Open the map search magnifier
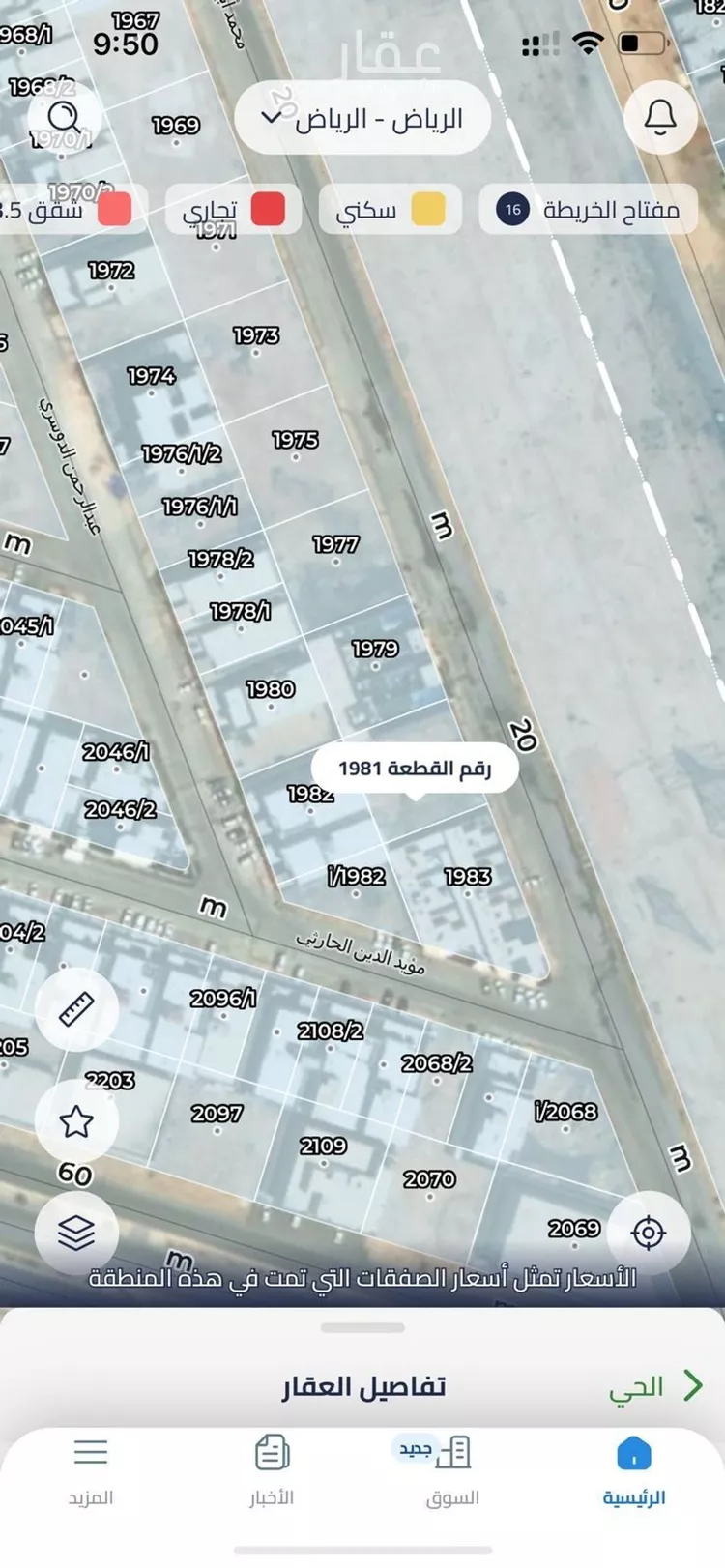 coord(64,120)
